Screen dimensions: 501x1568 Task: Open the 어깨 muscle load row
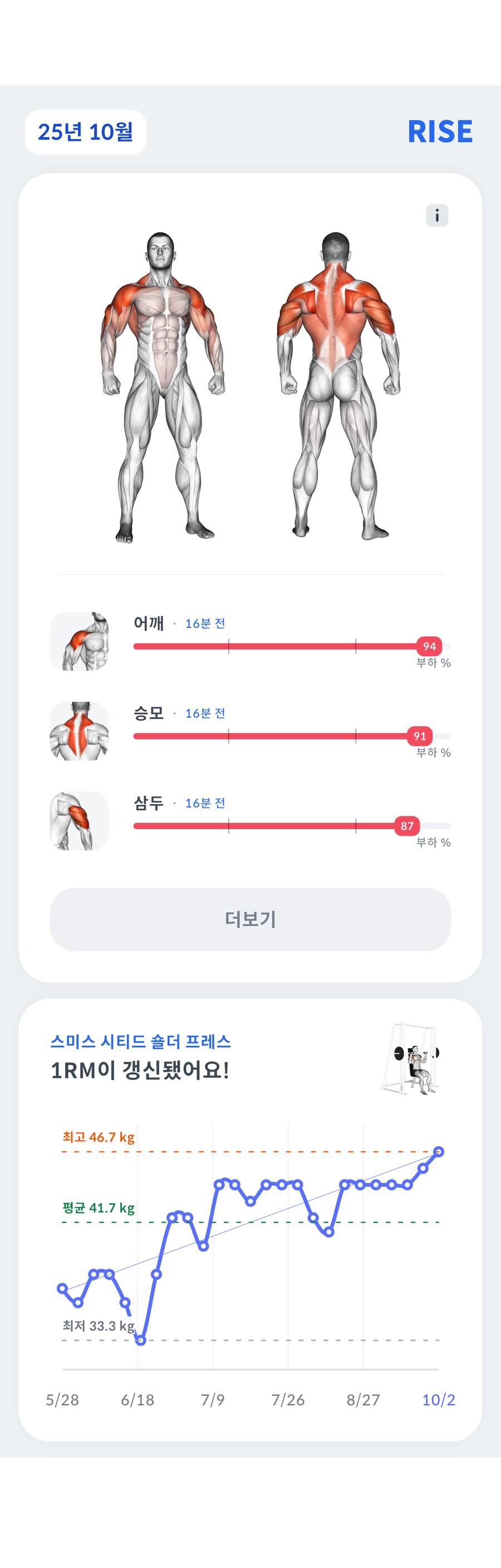point(250,641)
